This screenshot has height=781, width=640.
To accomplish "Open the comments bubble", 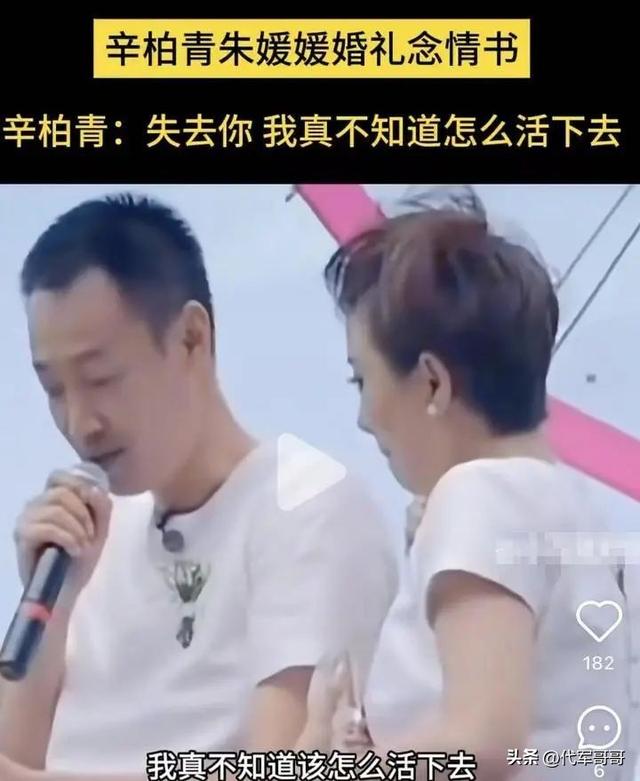I will [599, 727].
